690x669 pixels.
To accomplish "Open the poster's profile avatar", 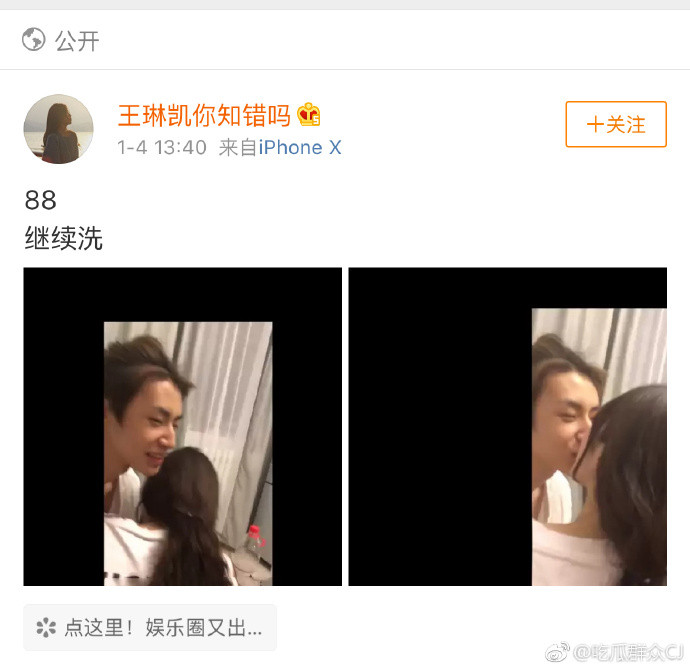I will coord(58,129).
